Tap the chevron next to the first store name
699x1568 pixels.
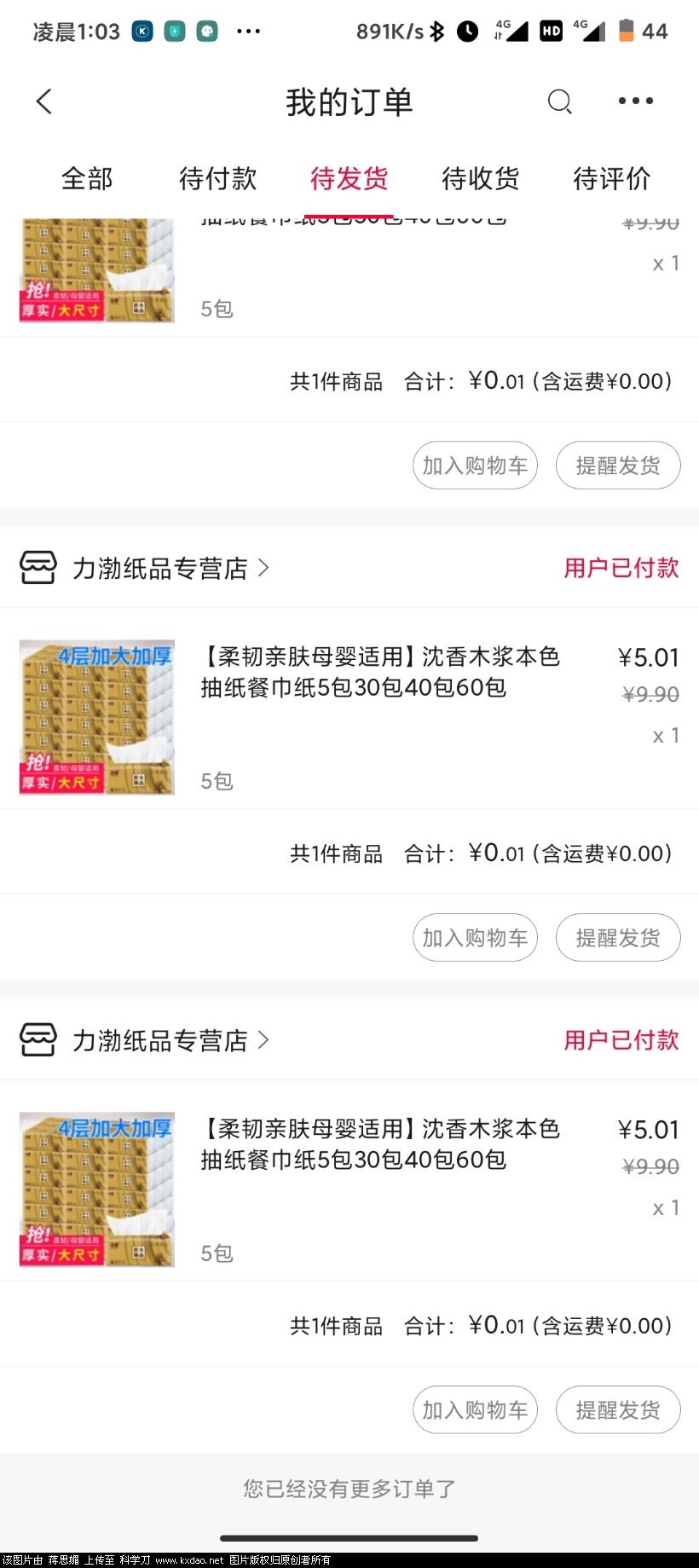pyautogui.click(x=264, y=567)
